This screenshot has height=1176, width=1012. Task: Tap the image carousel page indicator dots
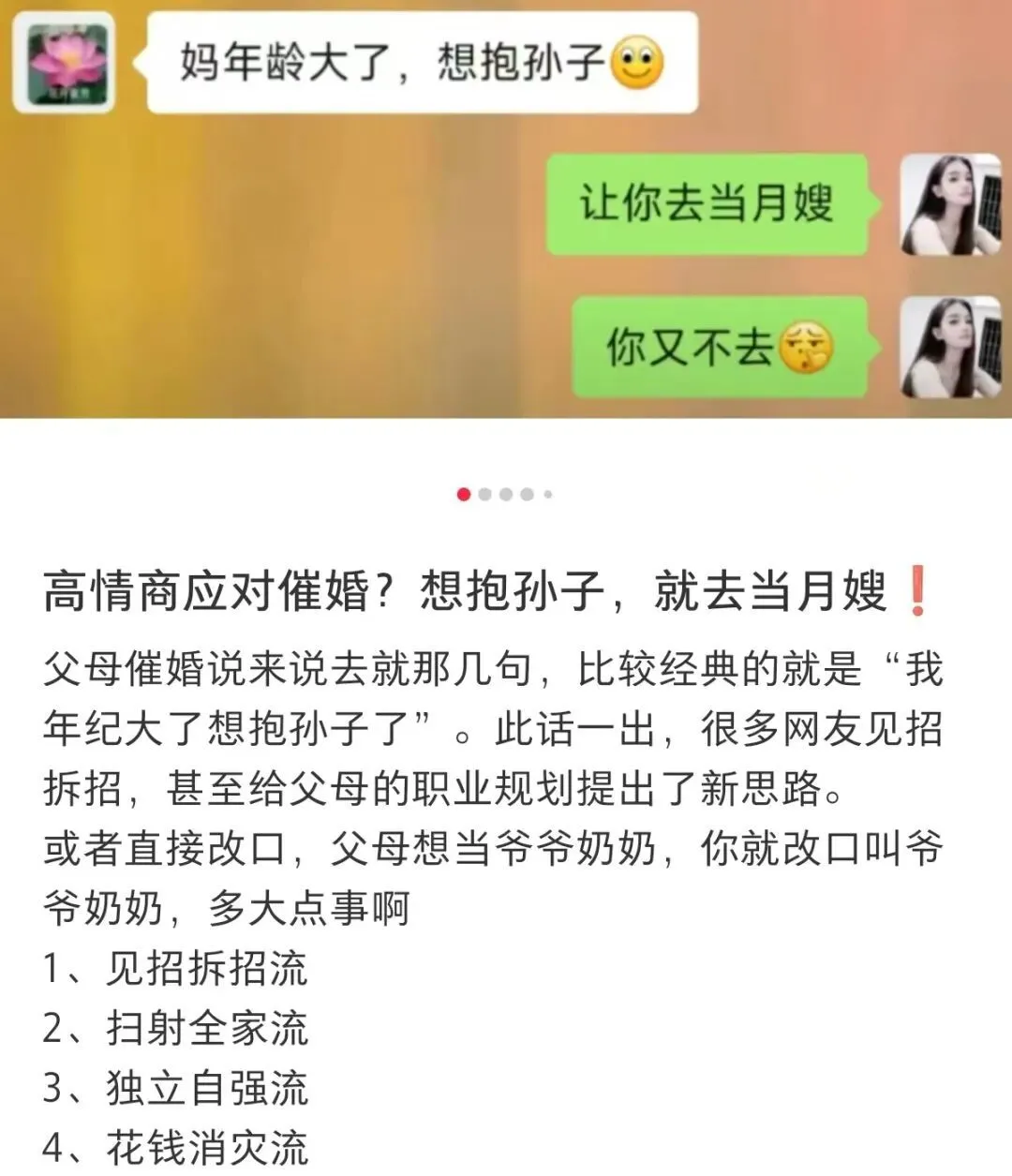click(x=505, y=494)
